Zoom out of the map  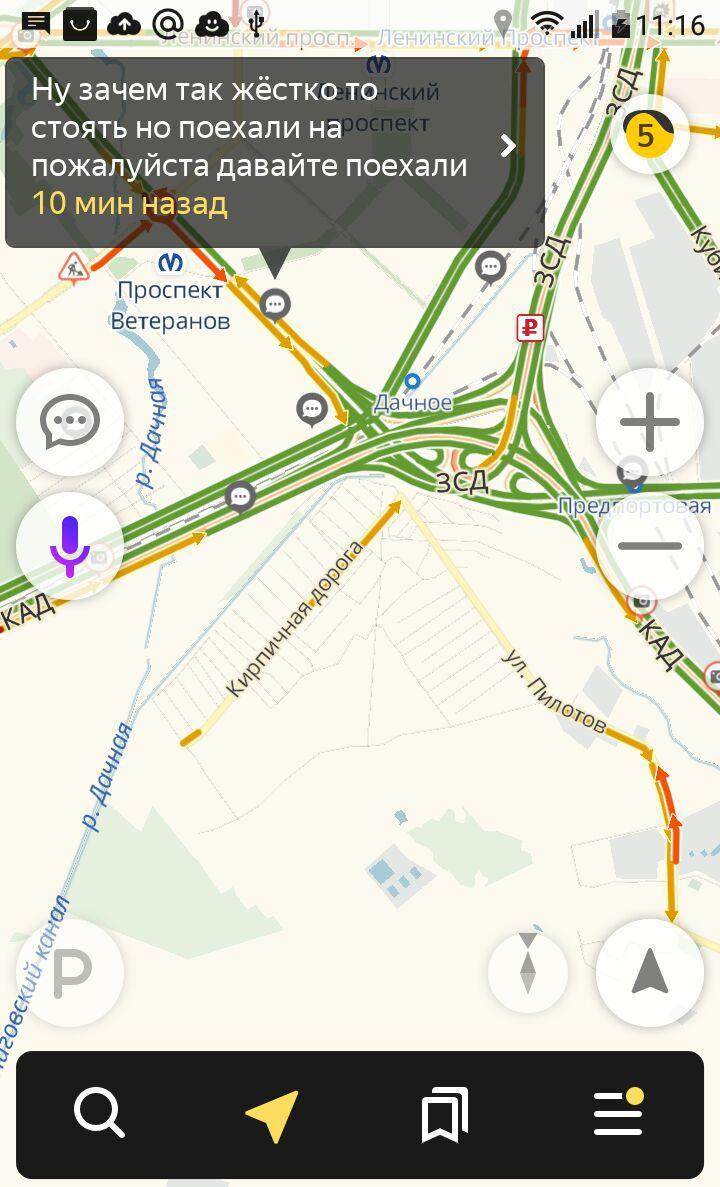point(650,546)
